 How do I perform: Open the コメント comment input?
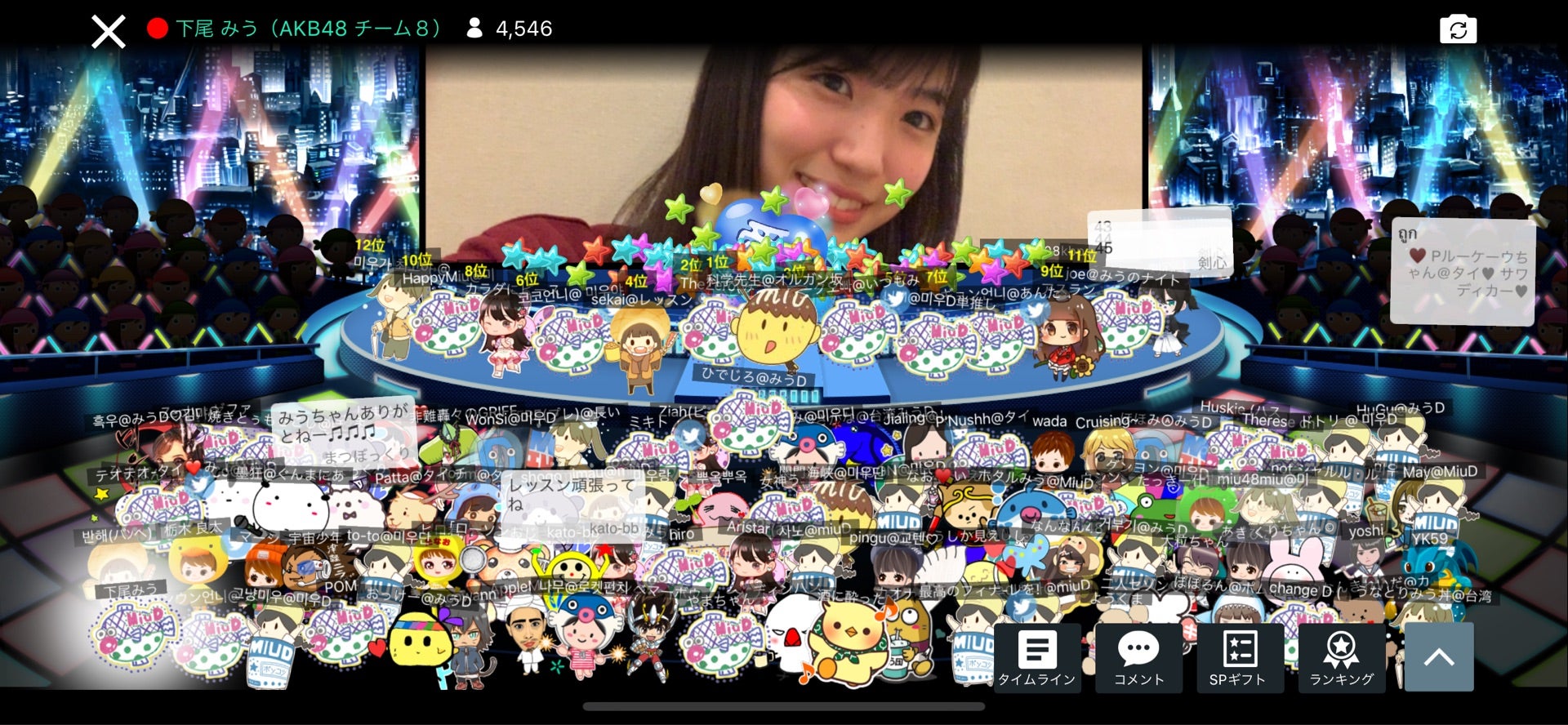click(x=1138, y=658)
